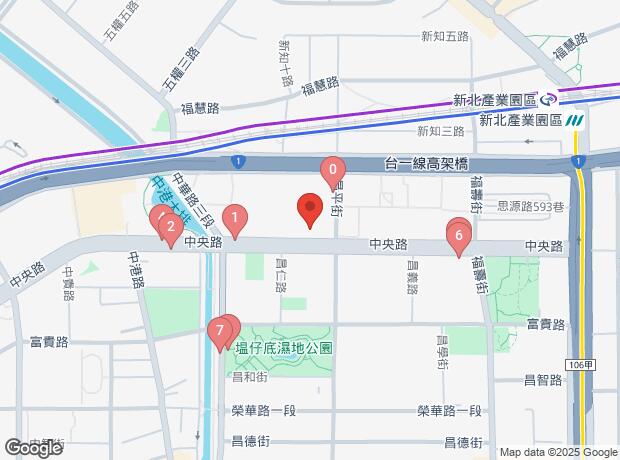Open the map marker numbered 2
Viewport: 620px width, 460px height.
pos(171,227)
